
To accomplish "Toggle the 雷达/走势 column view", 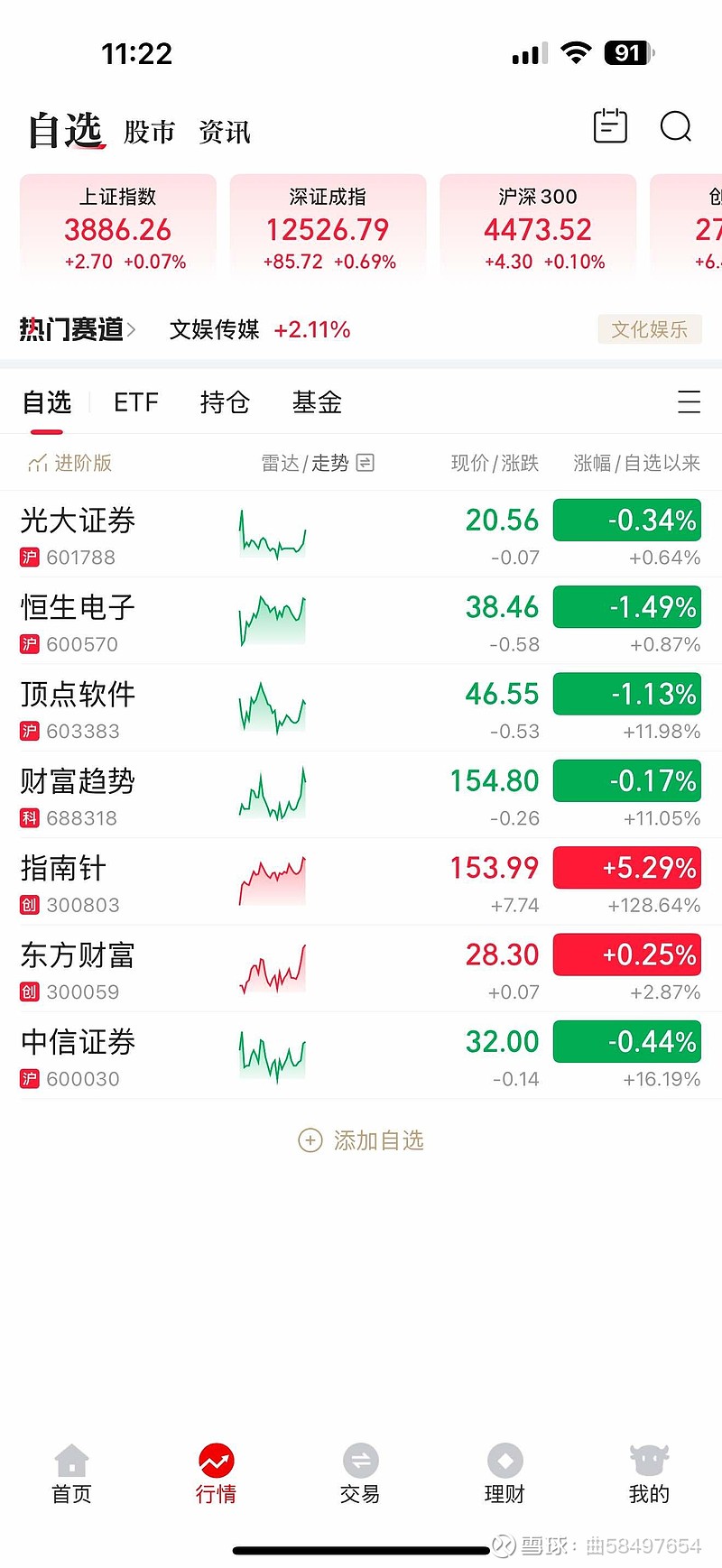I will click(318, 463).
